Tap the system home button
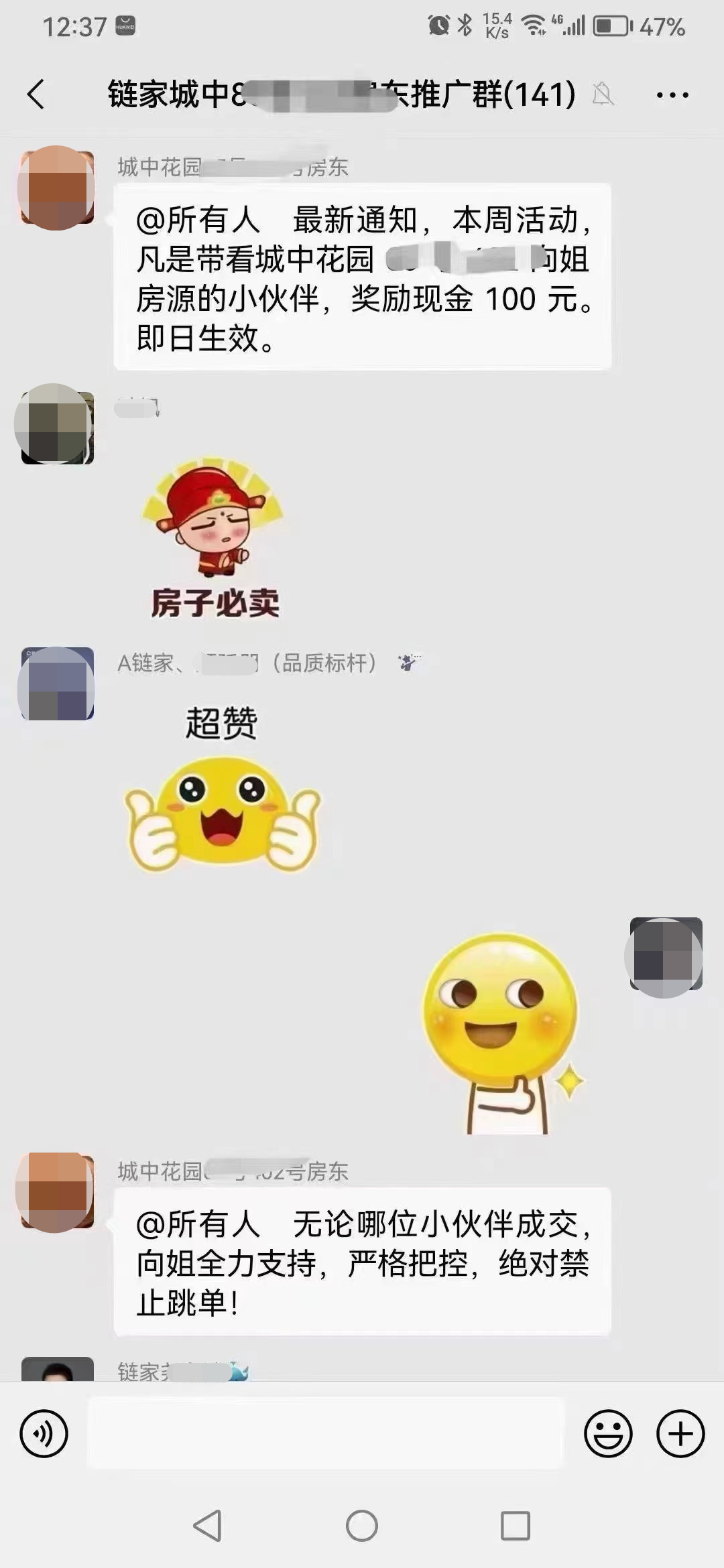The height and width of the screenshot is (1568, 724). (x=362, y=1526)
